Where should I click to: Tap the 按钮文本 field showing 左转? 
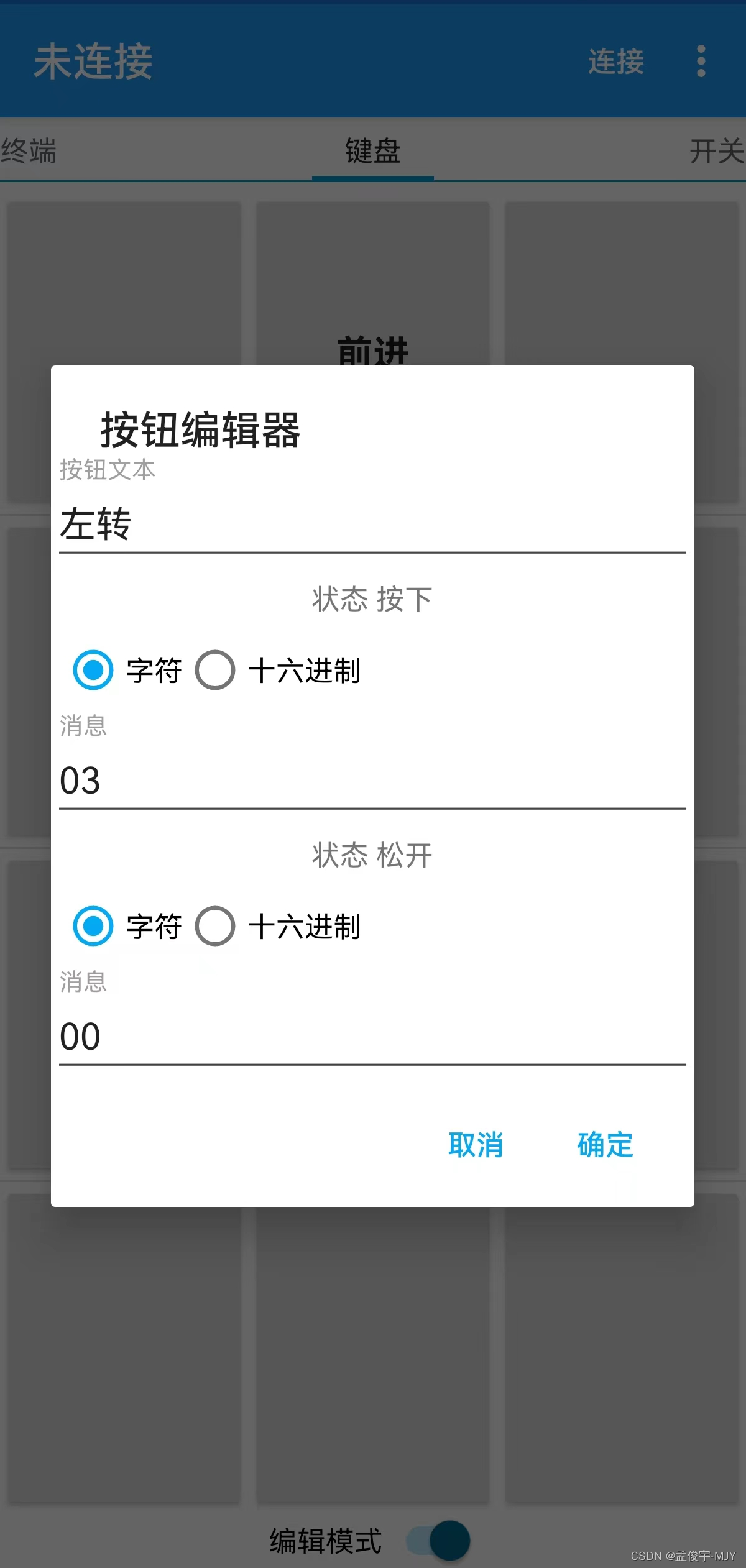372,523
